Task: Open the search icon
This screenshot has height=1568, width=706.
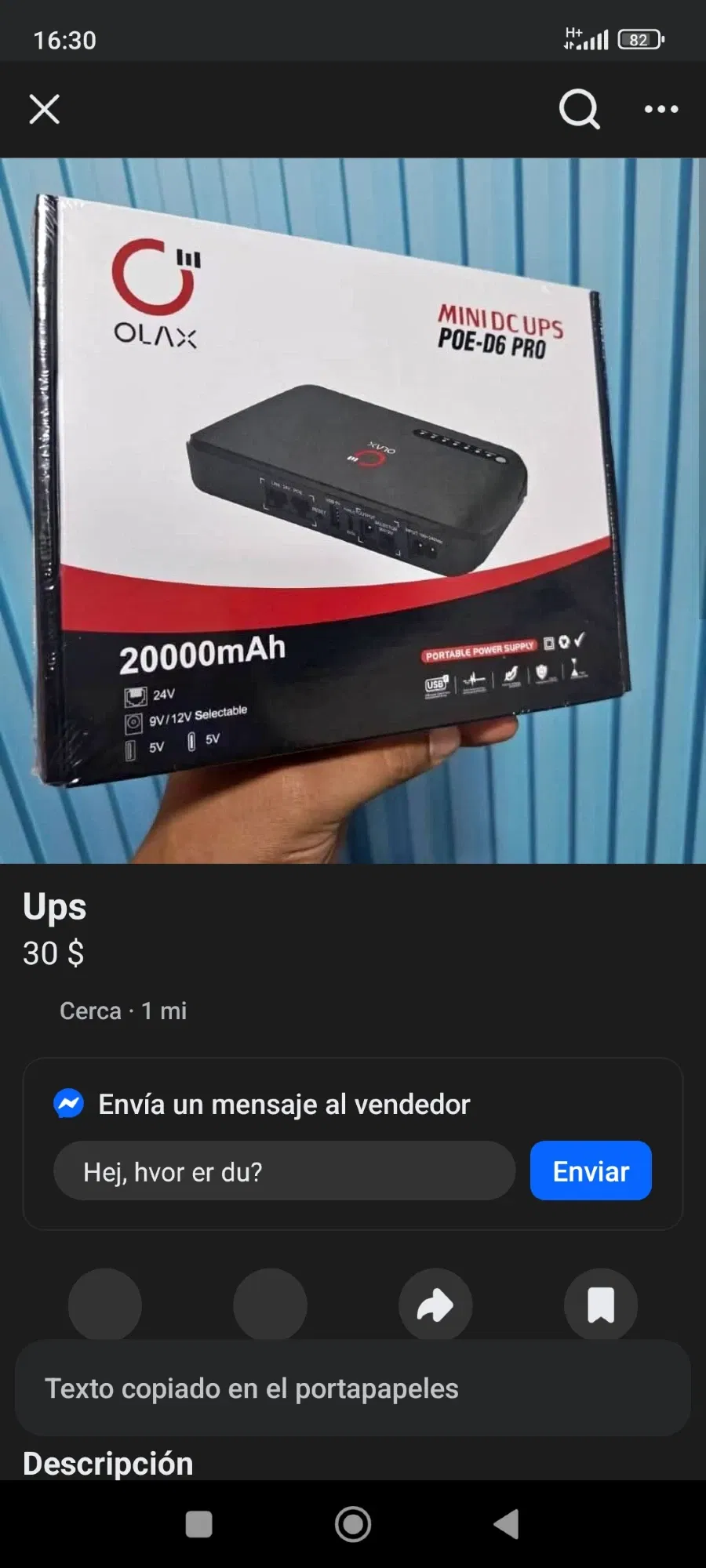Action: (579, 109)
